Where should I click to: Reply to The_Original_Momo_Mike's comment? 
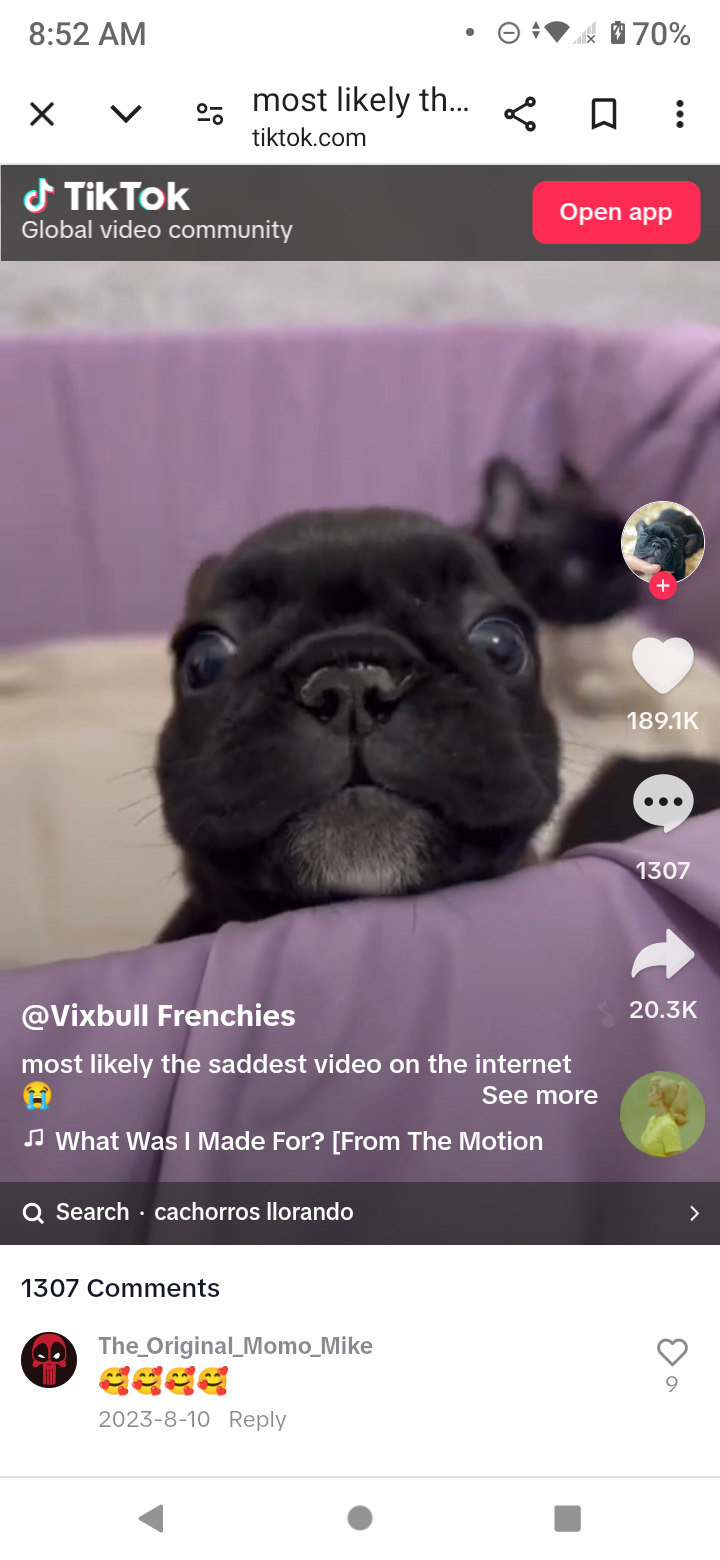click(x=257, y=1419)
